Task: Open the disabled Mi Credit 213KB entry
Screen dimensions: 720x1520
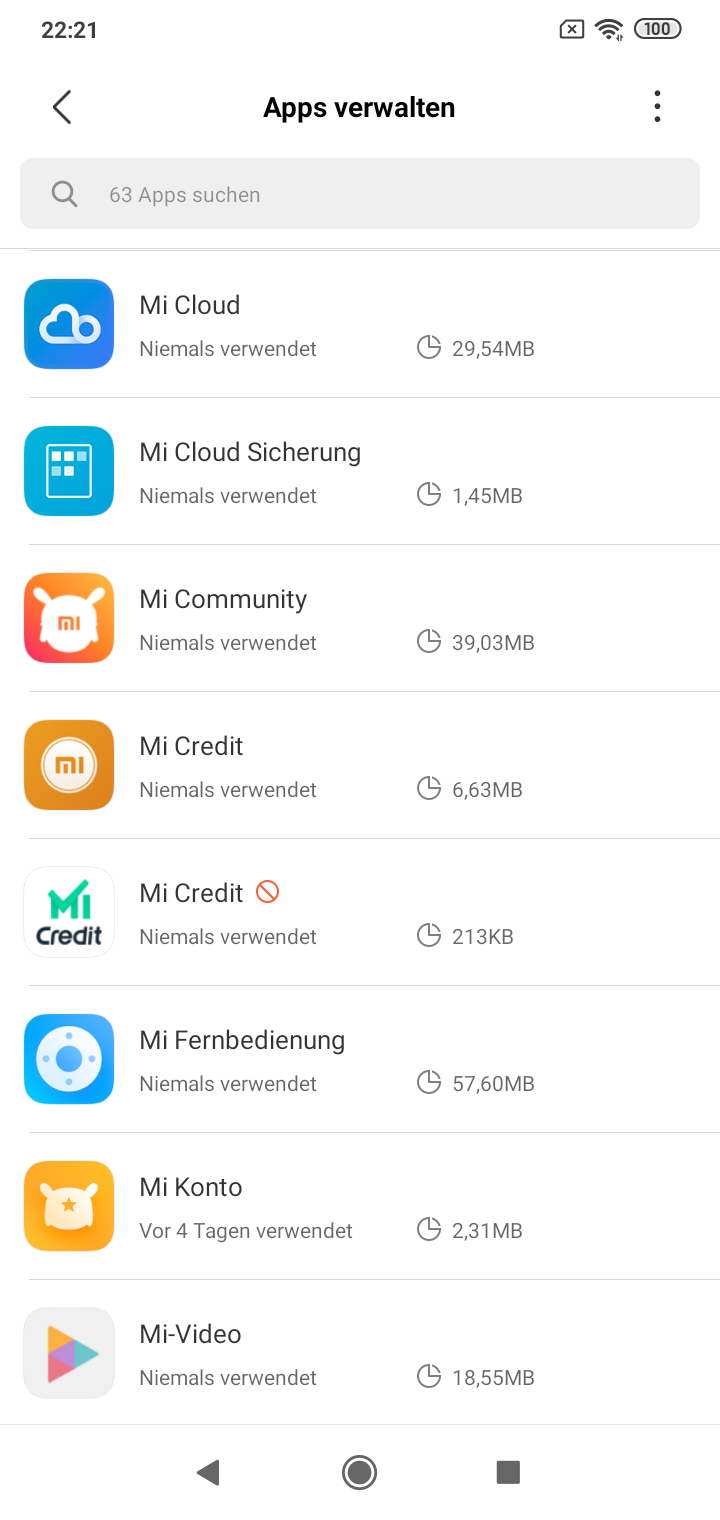Action: [x=360, y=913]
